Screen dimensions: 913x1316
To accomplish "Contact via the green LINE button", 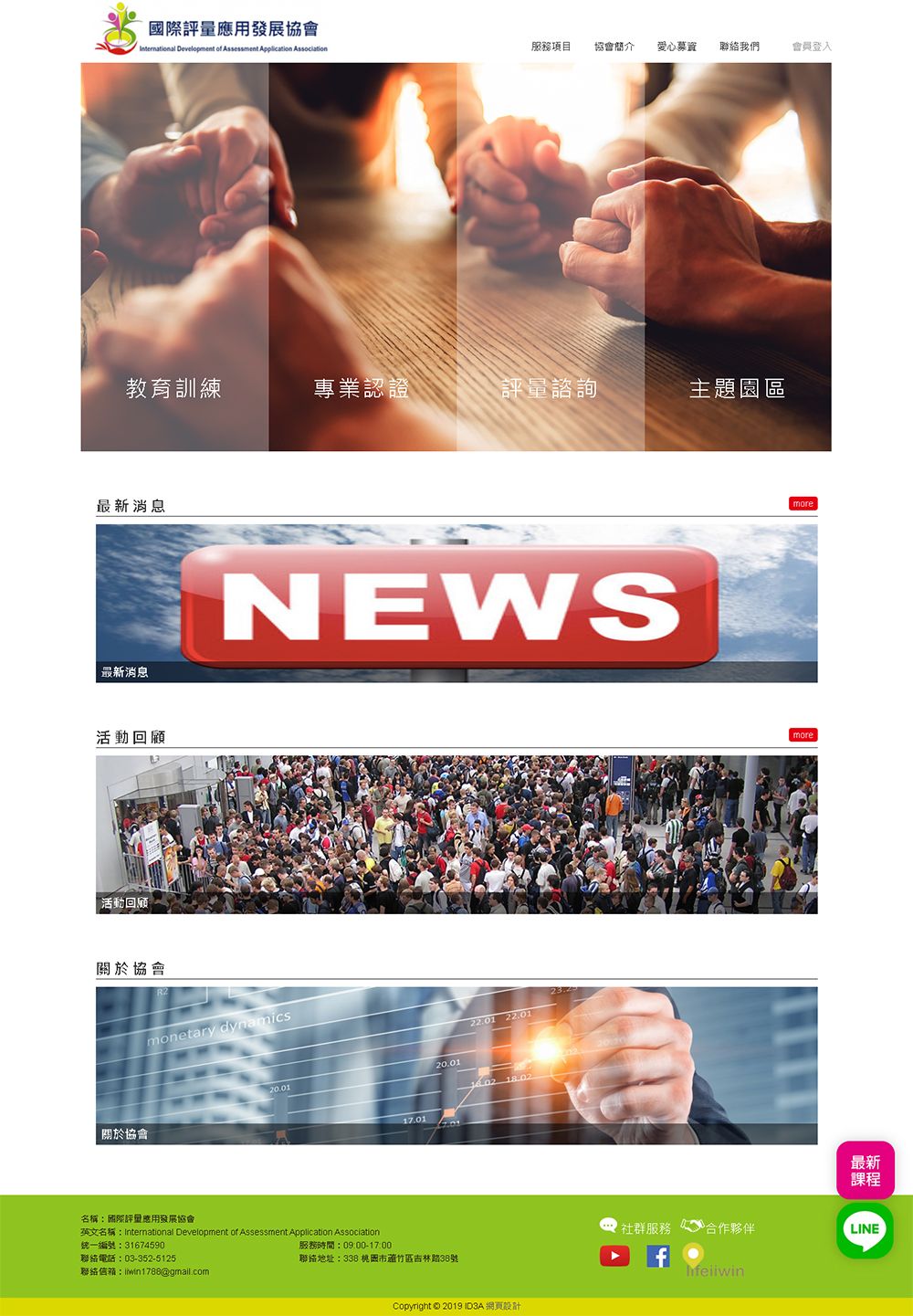I will pos(865,1229).
